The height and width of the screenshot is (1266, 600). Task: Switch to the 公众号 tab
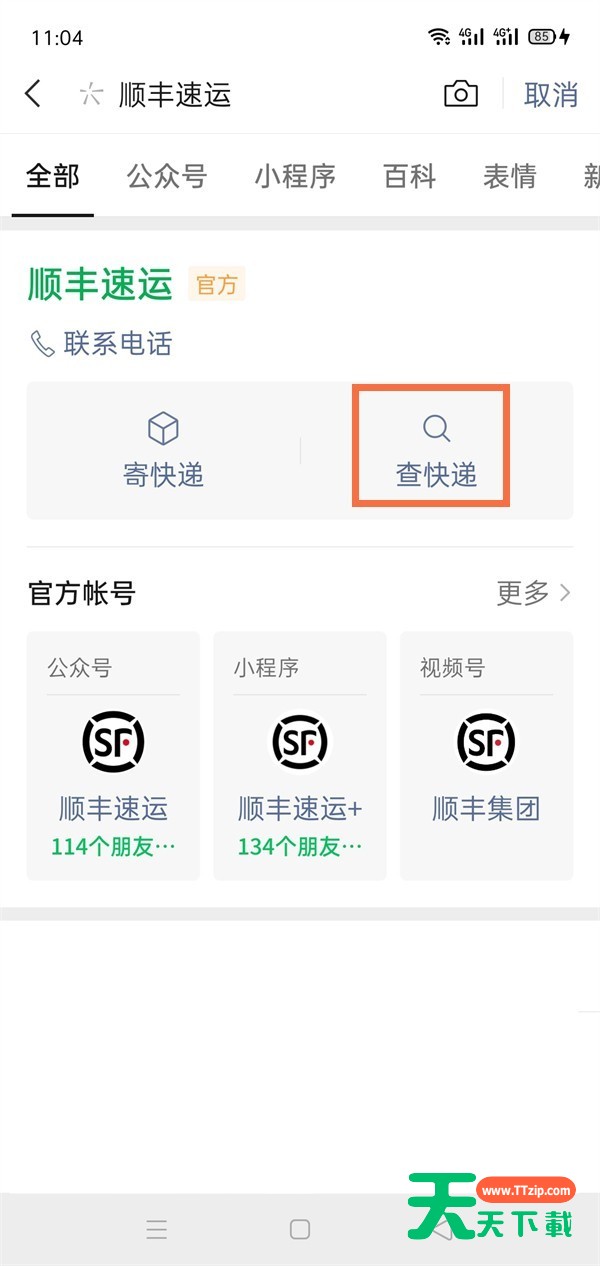[166, 177]
